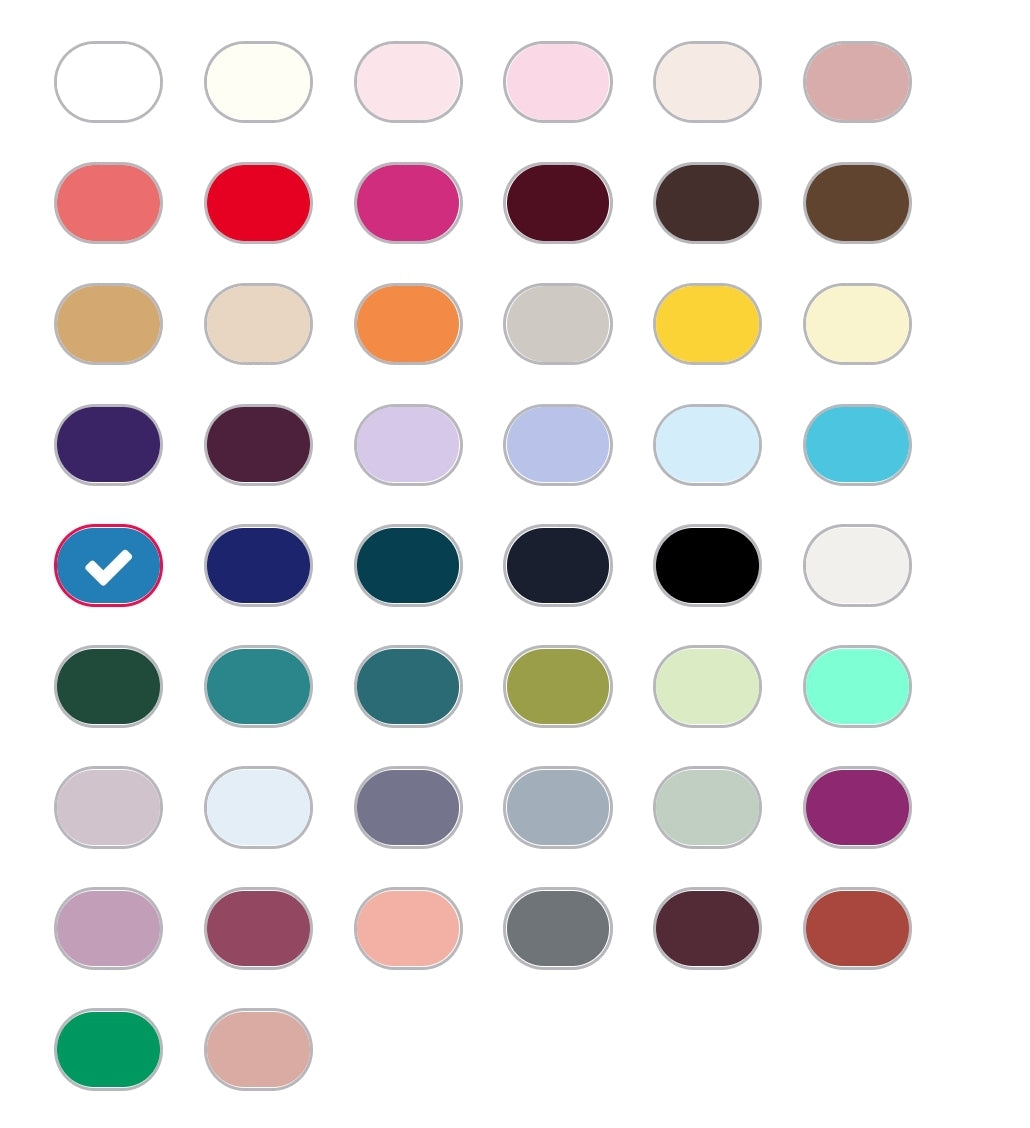Select the pale cream yellow swatch
Screen dimensions: 1030x1128
(857, 324)
